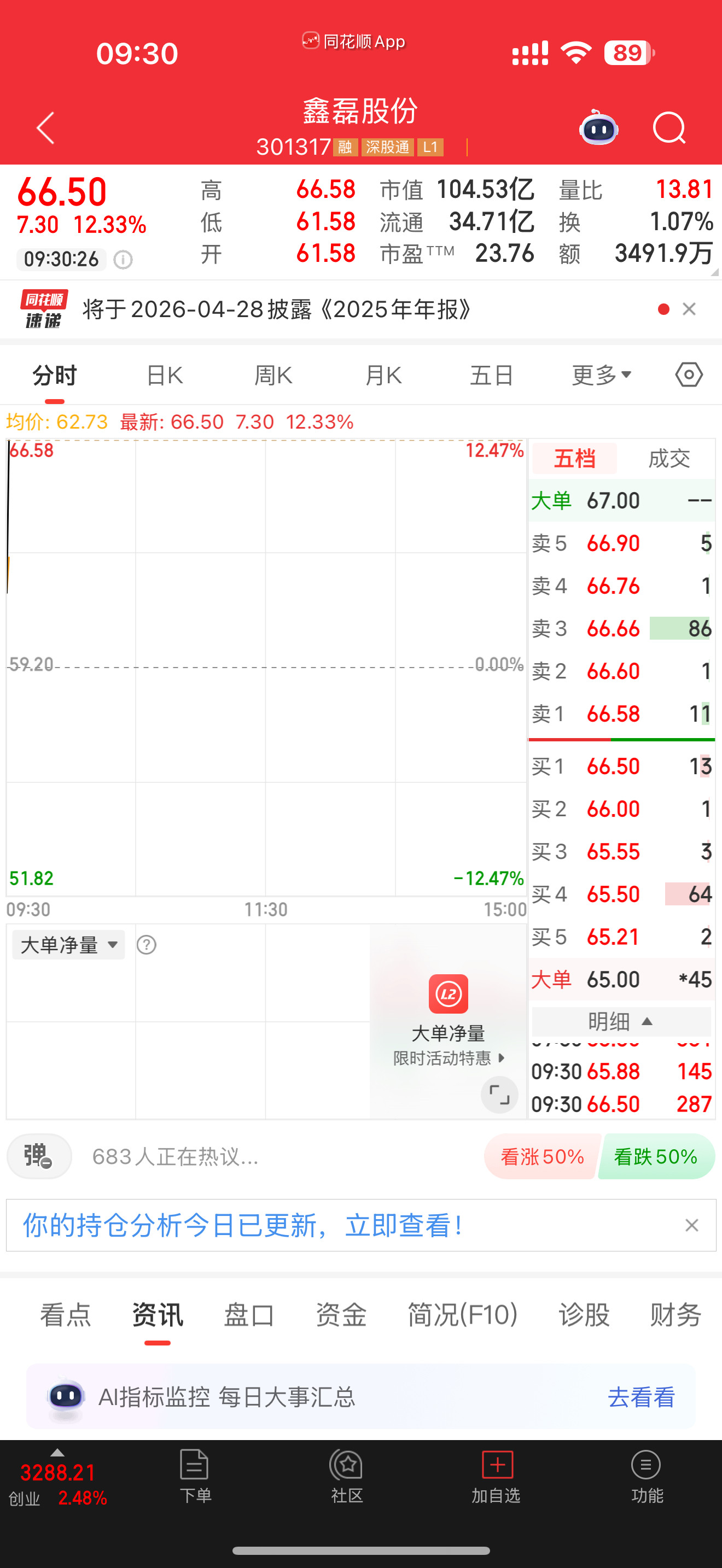This screenshot has width=722, height=1568.
Task: Tap the info icon beside the timestamp
Action: [x=124, y=259]
